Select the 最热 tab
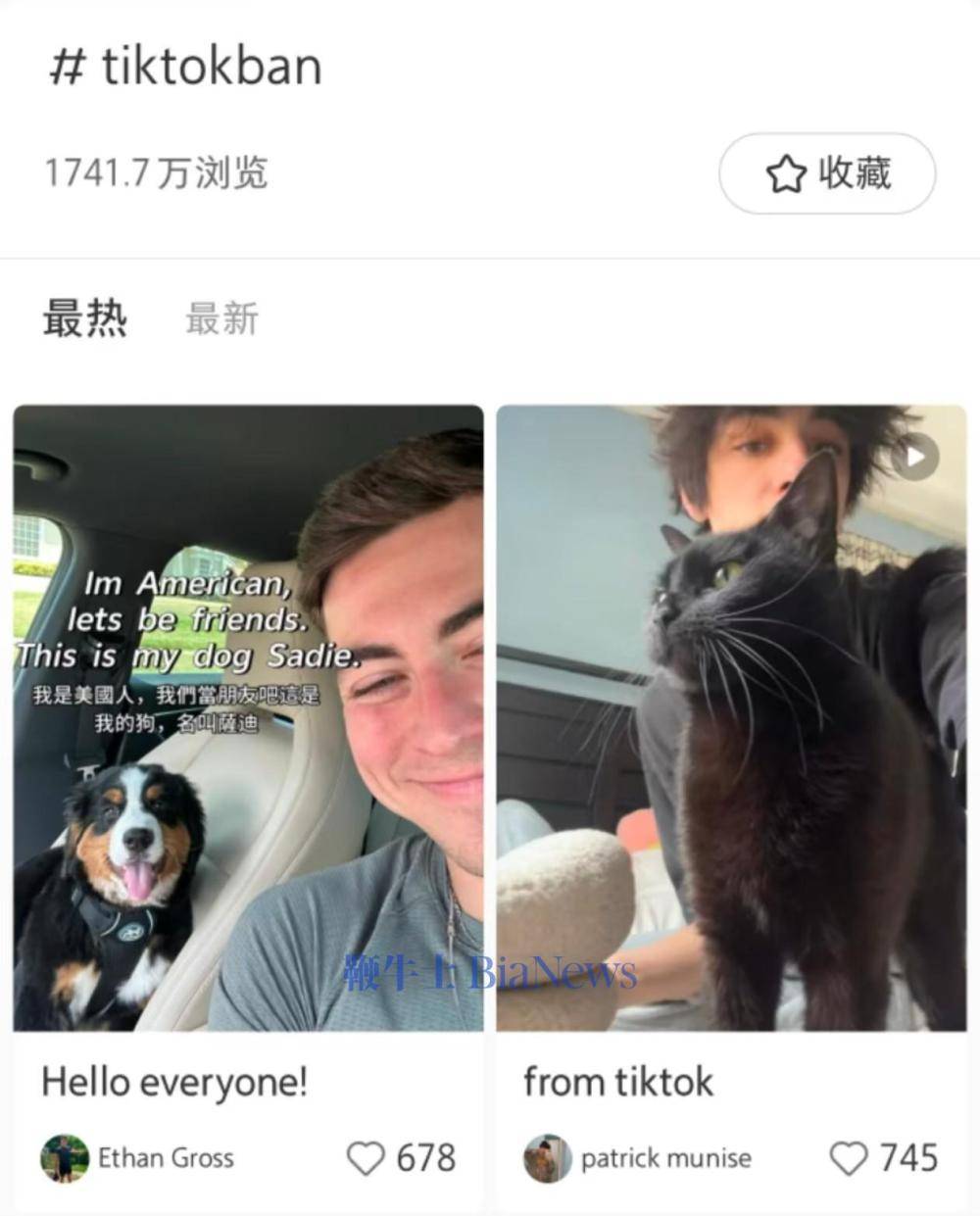Screen dimensions: 980x1216 point(84,319)
